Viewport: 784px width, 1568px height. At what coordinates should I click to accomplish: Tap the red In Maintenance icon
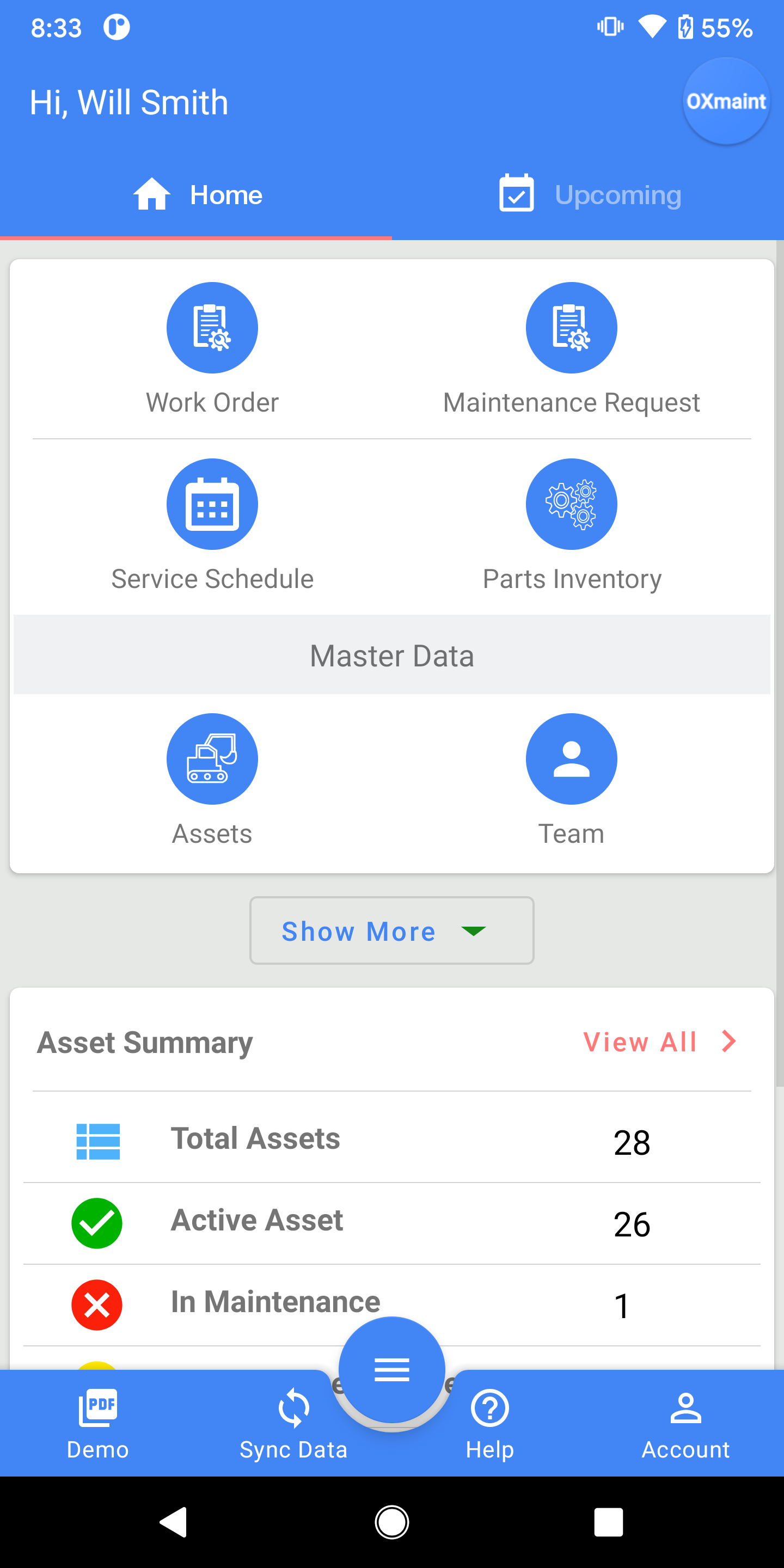[97, 1304]
